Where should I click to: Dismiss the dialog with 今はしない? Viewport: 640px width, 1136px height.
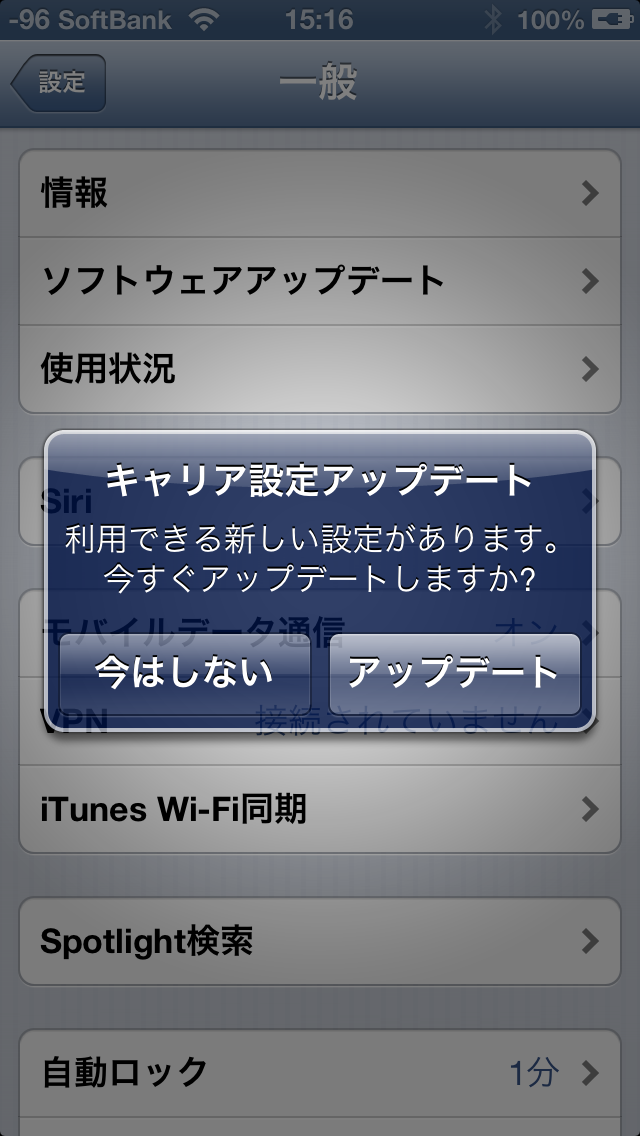[x=185, y=674]
